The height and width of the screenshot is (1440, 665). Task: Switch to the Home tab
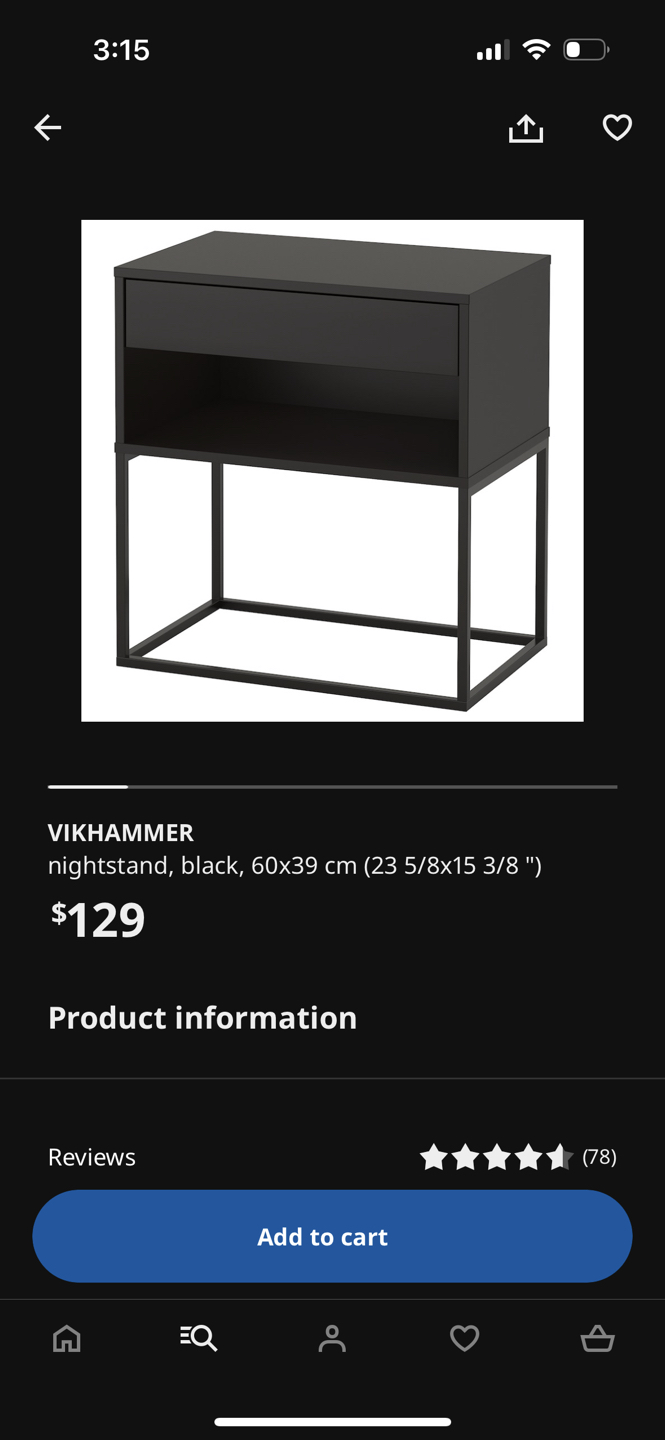(67, 1338)
